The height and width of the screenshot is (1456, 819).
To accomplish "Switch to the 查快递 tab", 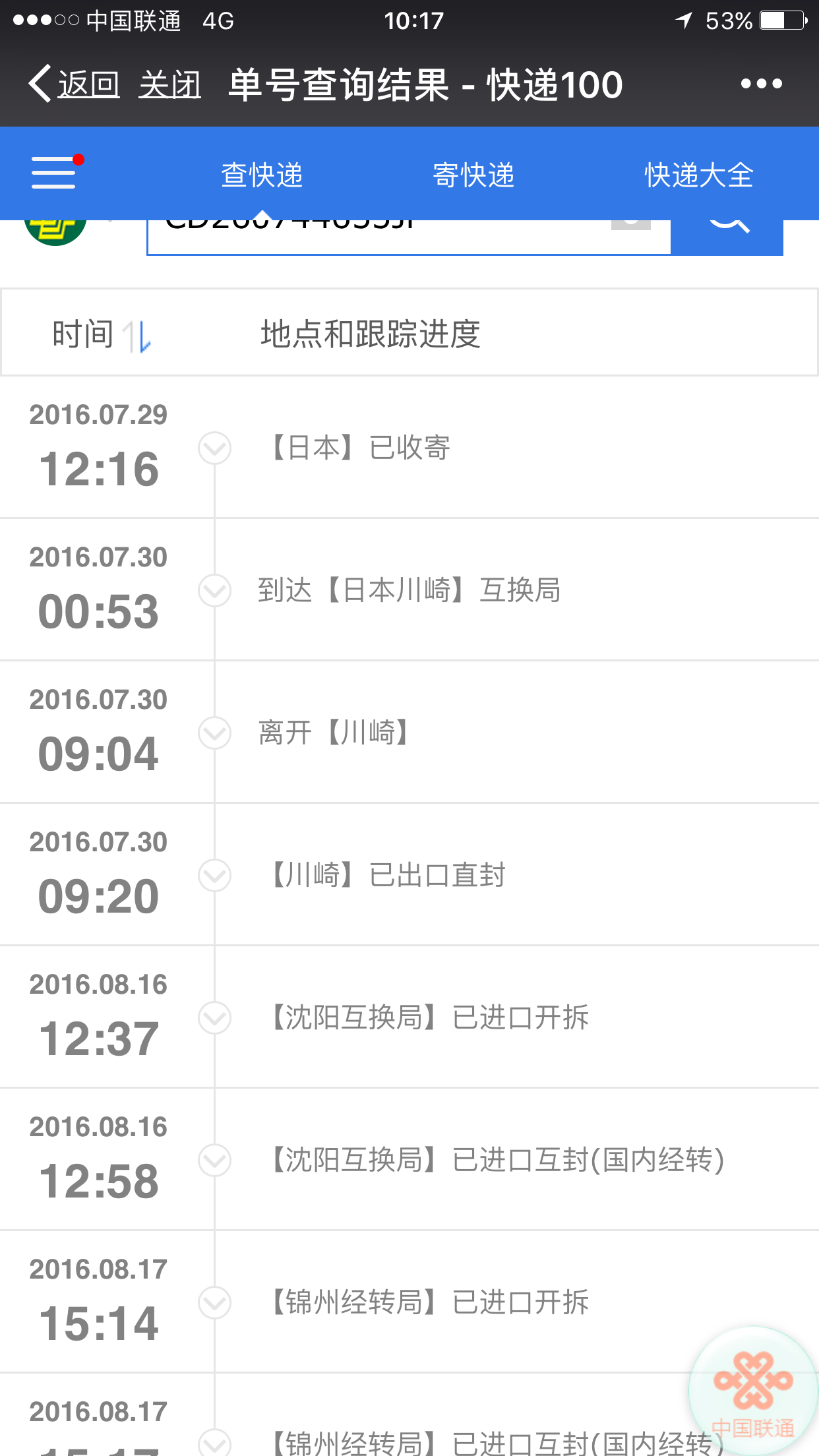I will 262,175.
